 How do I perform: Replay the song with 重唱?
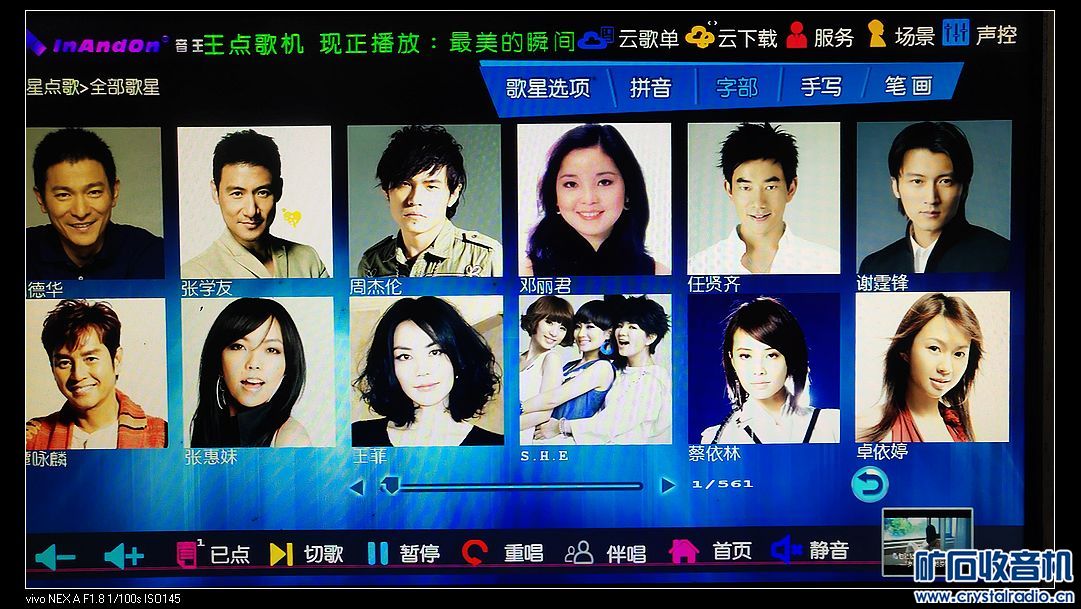[x=503, y=552]
